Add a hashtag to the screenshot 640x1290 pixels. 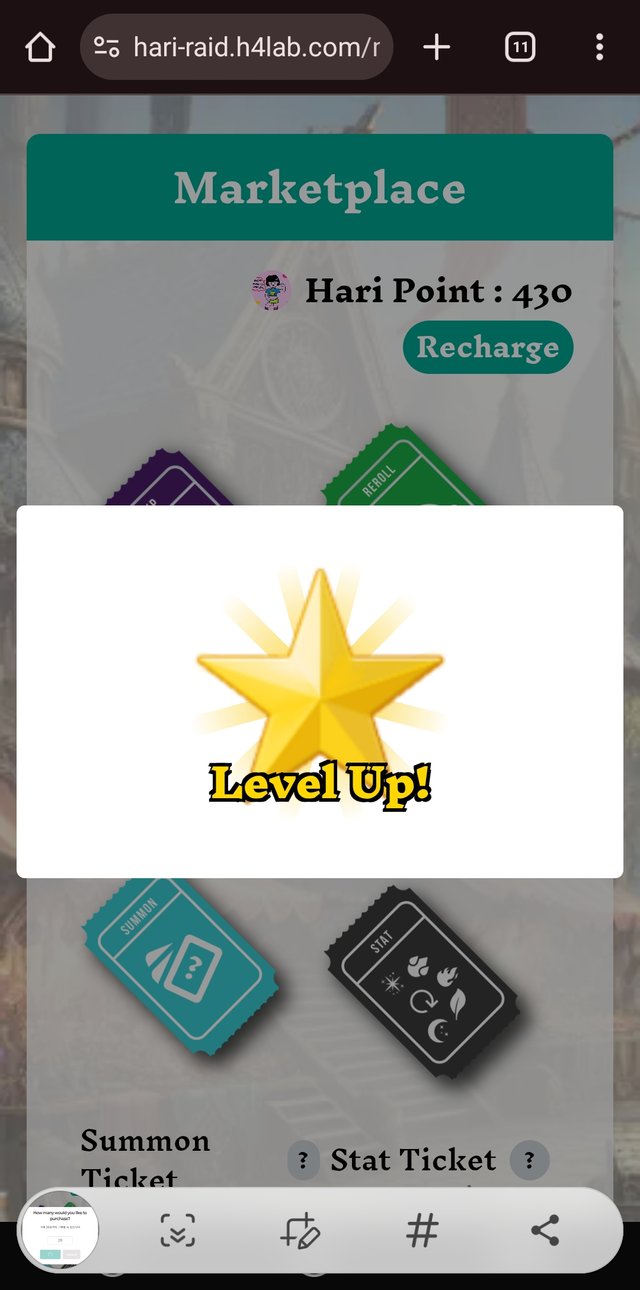[422, 1231]
